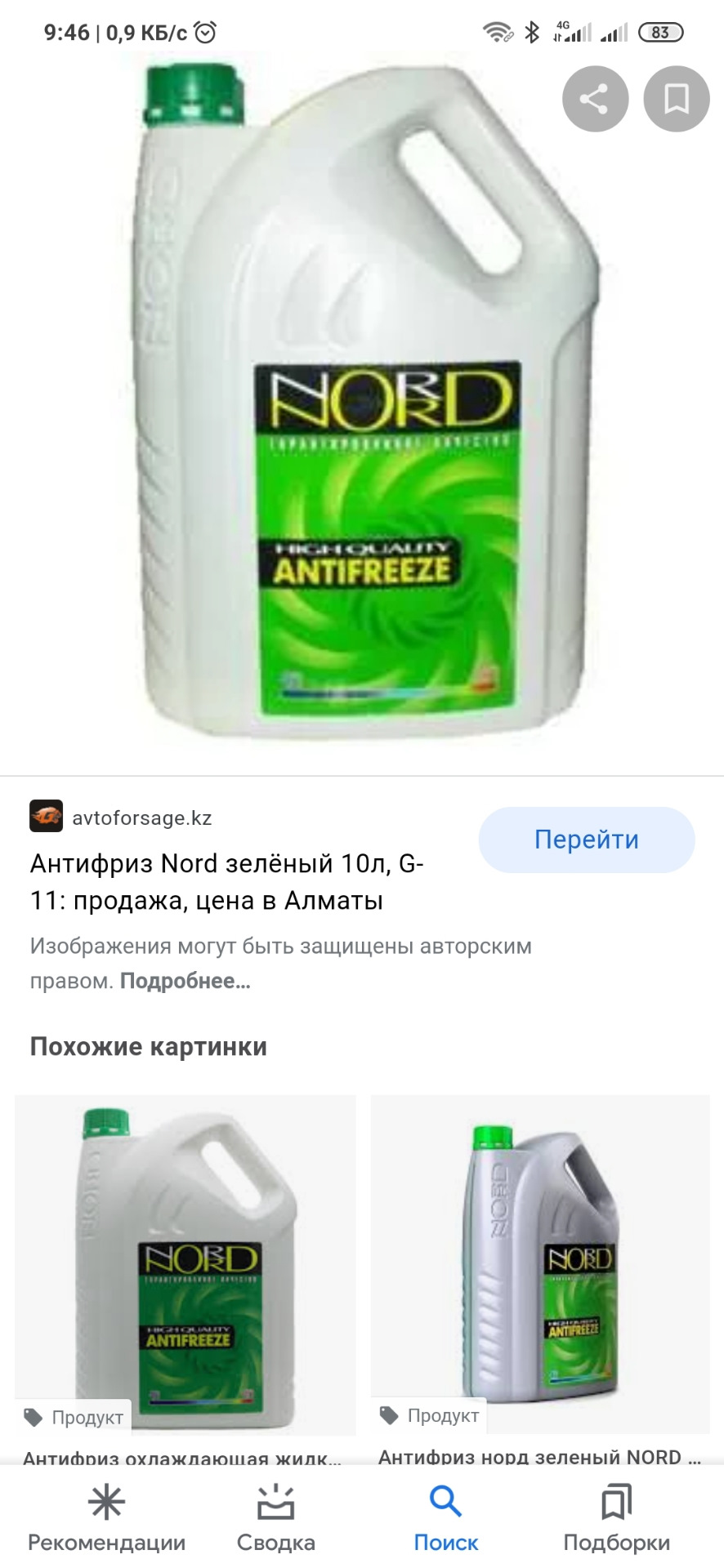Switch to the Рекомендации tab

click(x=106, y=1518)
